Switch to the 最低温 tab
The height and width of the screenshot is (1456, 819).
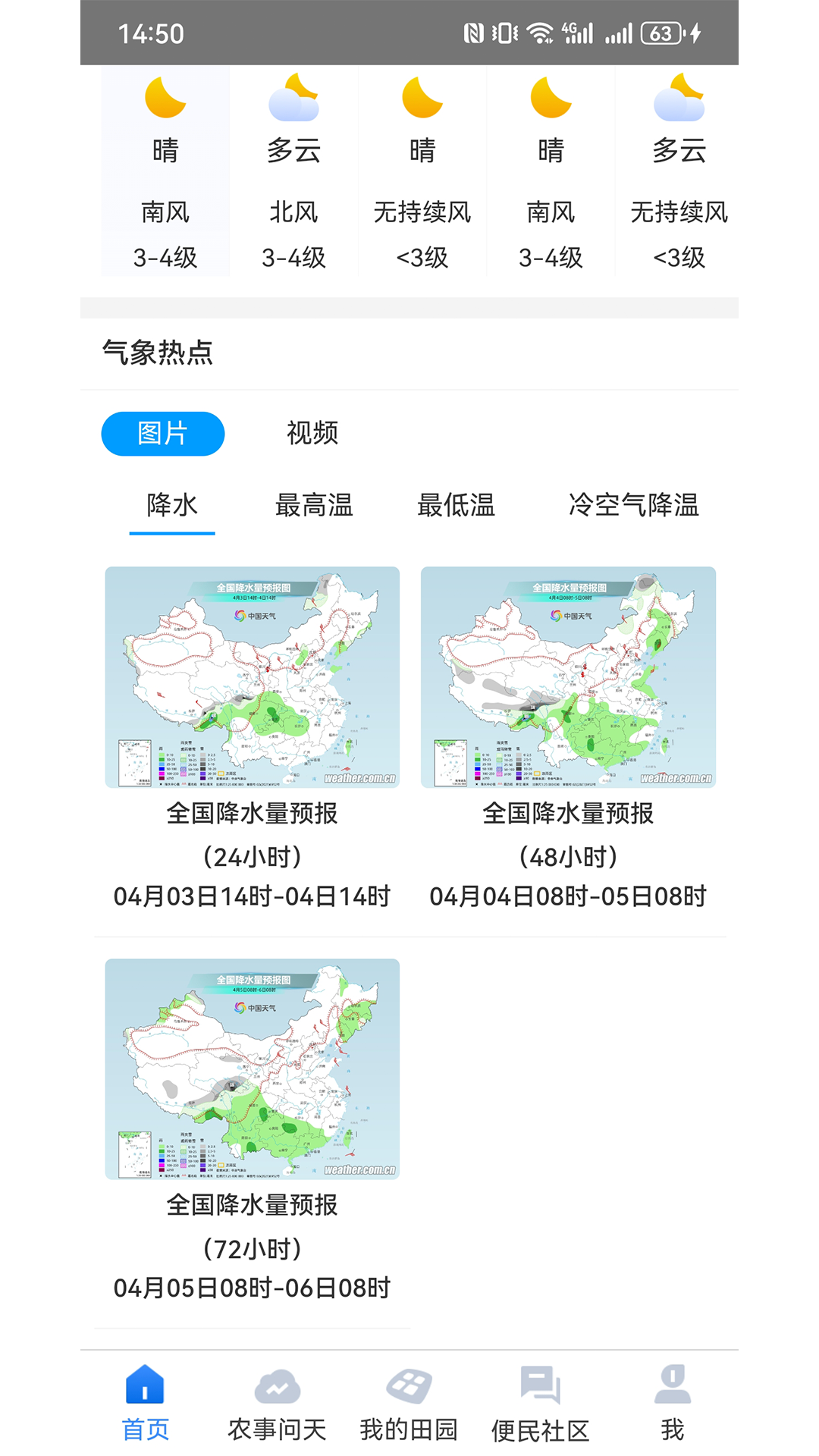(456, 505)
